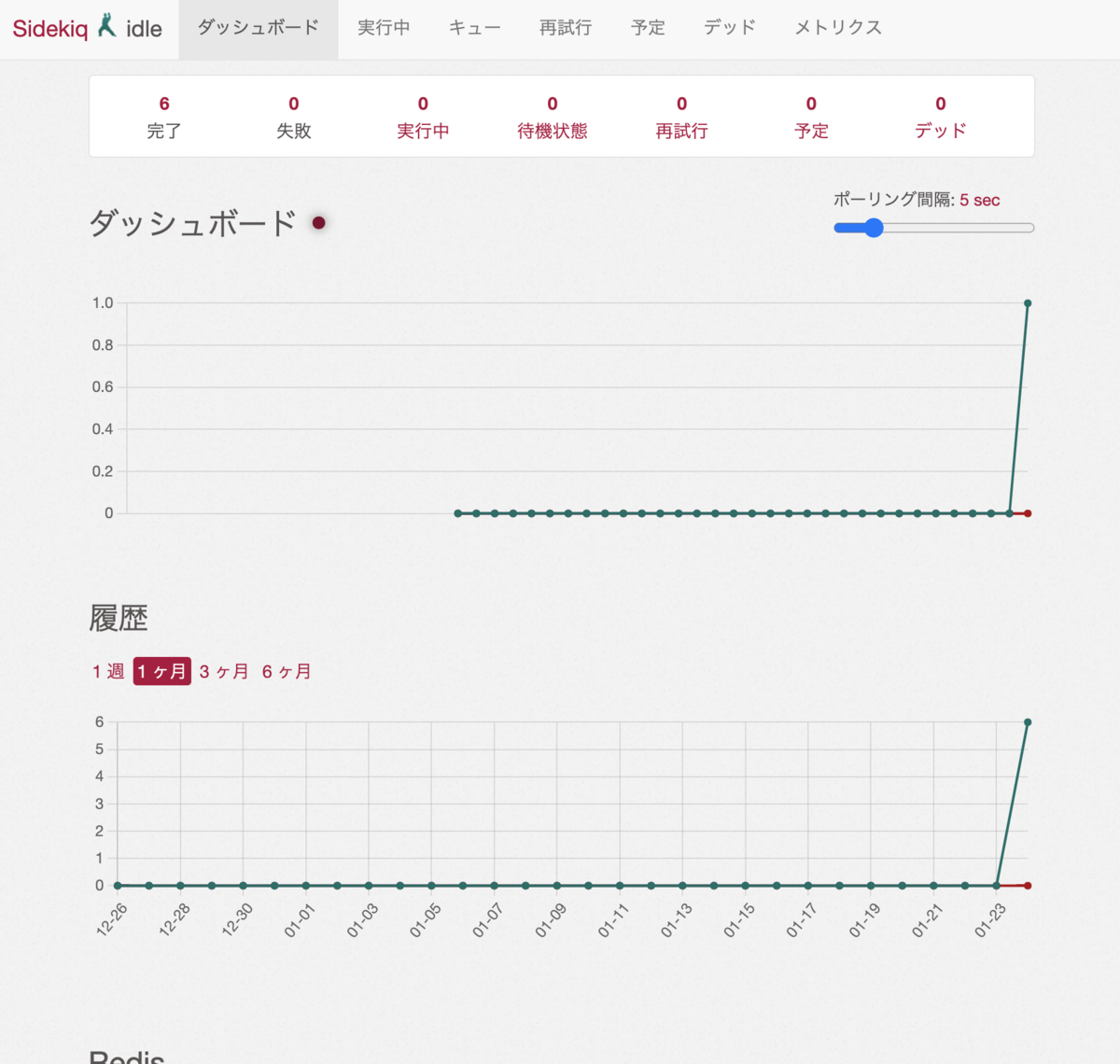Go to the キュー tab
Screen dimensions: 1120x1064
tap(474, 28)
